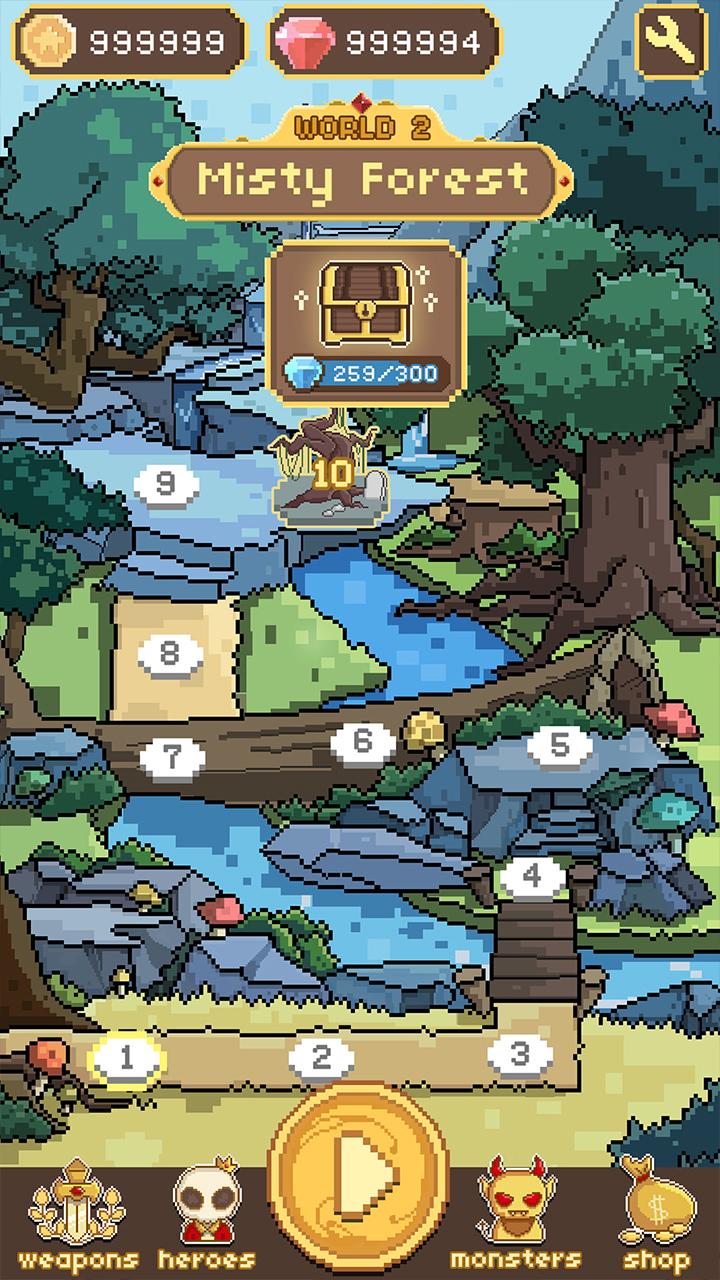Choose level 5 node

coord(559,744)
